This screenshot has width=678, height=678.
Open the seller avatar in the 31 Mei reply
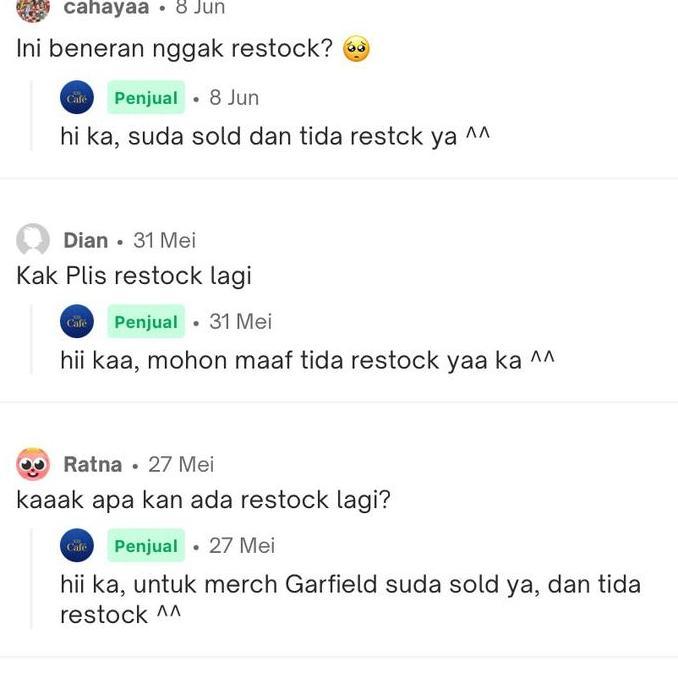point(77,322)
